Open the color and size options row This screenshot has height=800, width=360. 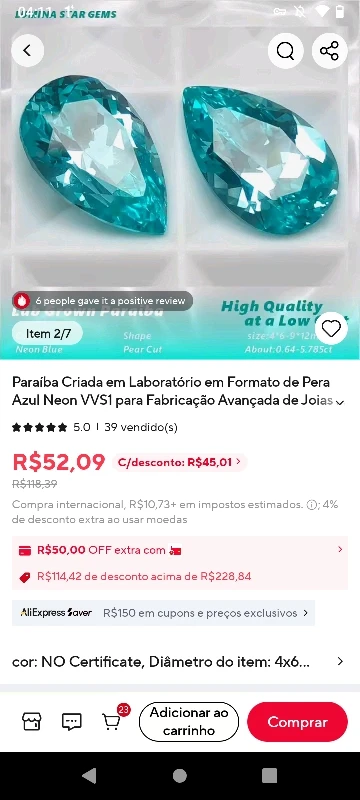point(180,662)
